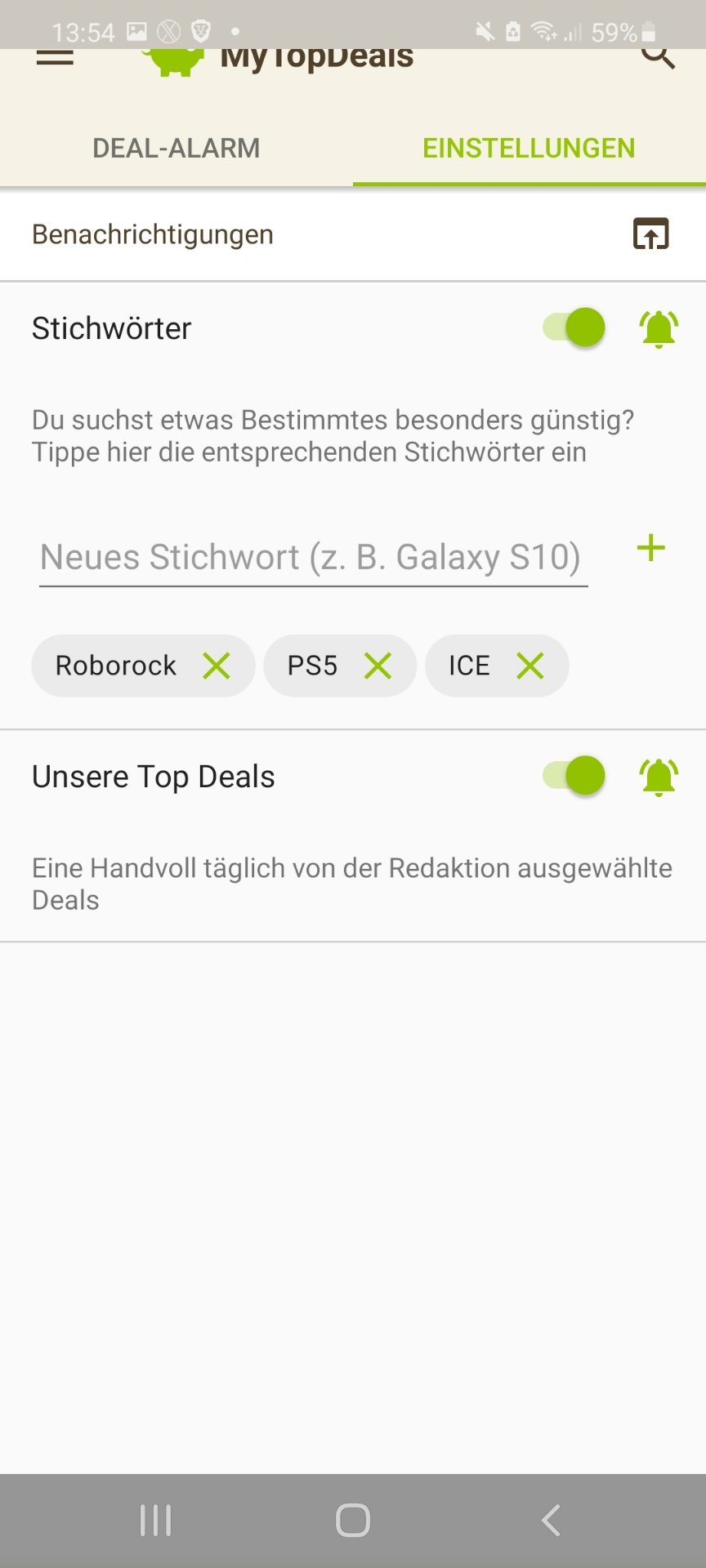Turn off Unsere Top Deals switch
This screenshot has width=706, height=1568.
click(574, 775)
